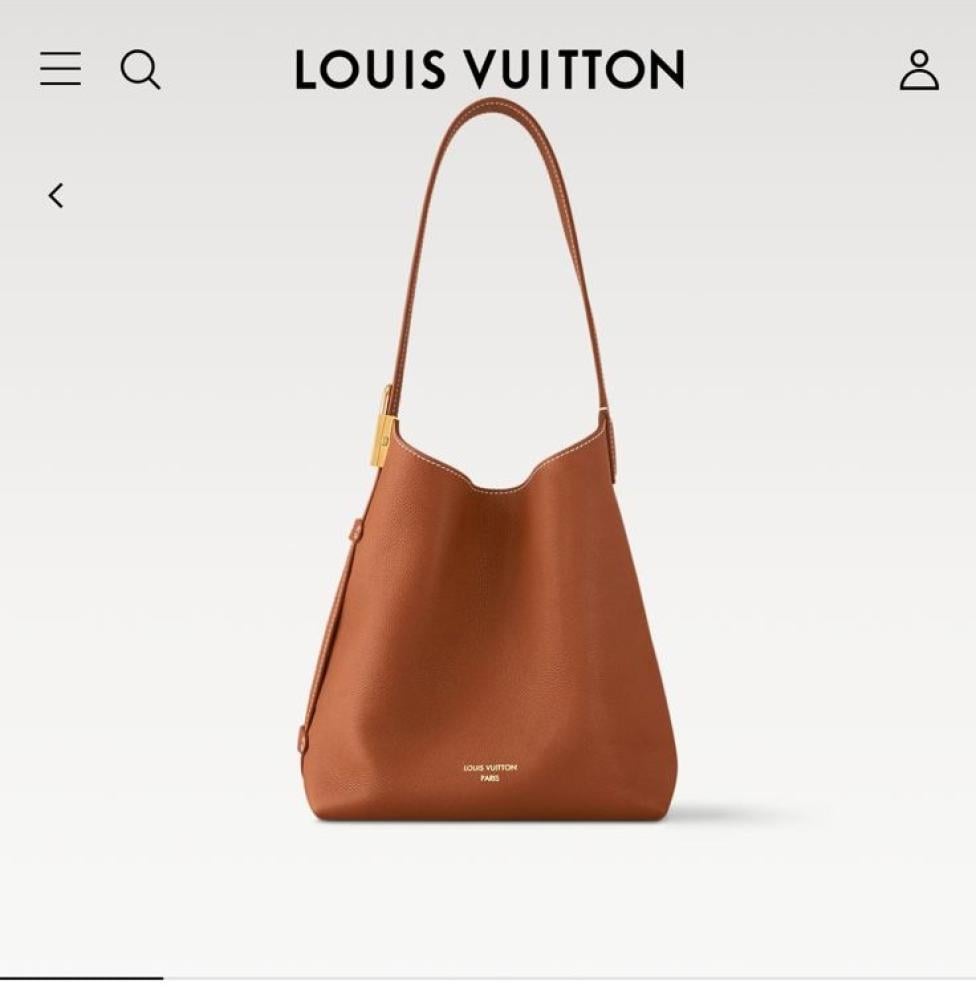Open the search icon
The image size is (976, 1000).
(x=140, y=70)
